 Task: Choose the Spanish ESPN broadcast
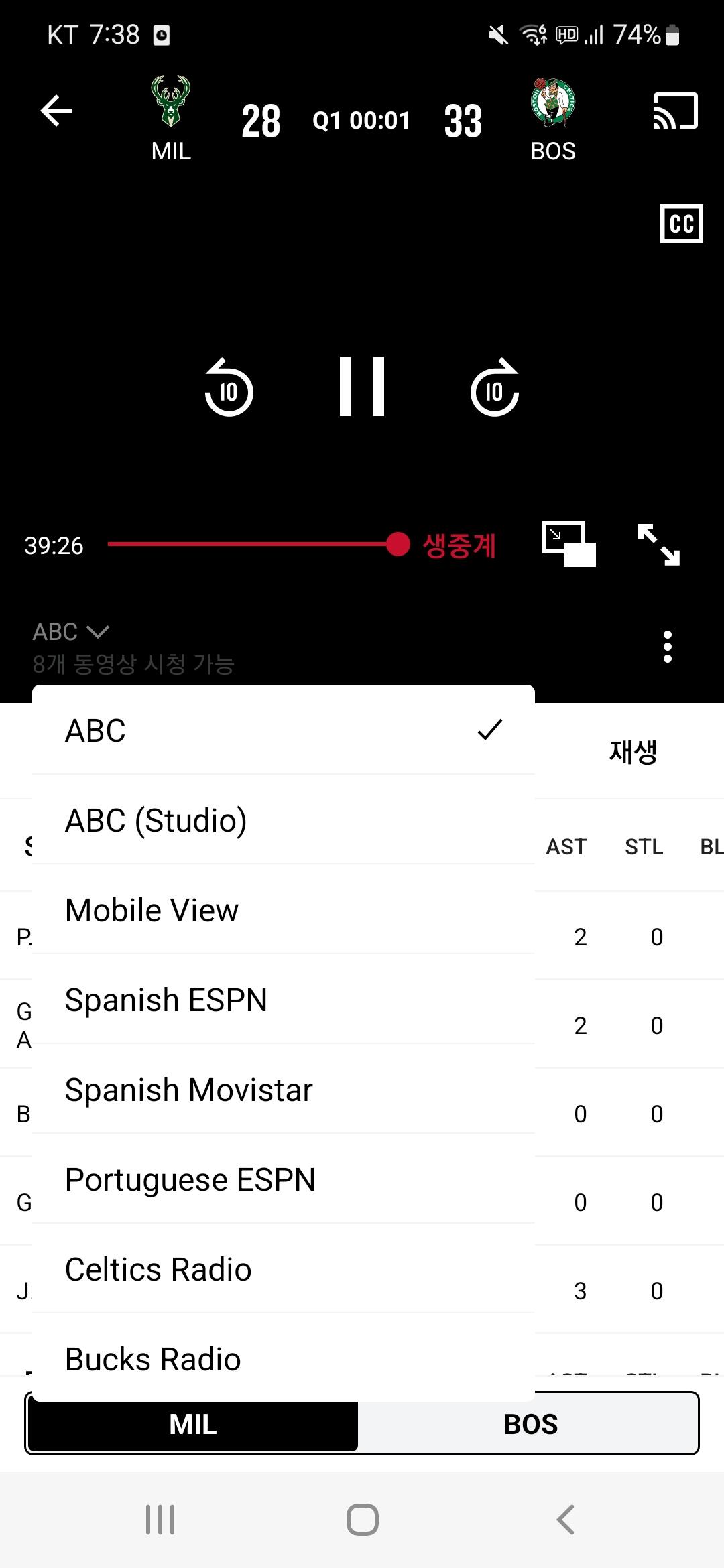[166, 1000]
